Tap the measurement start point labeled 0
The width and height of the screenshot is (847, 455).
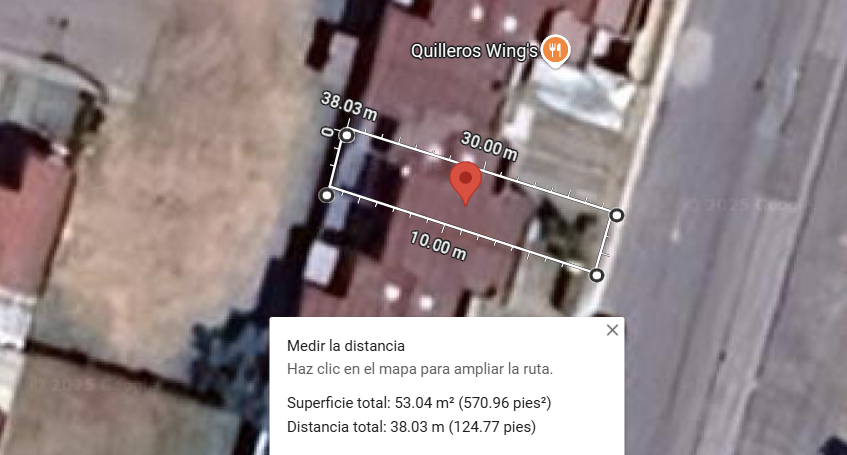347,134
